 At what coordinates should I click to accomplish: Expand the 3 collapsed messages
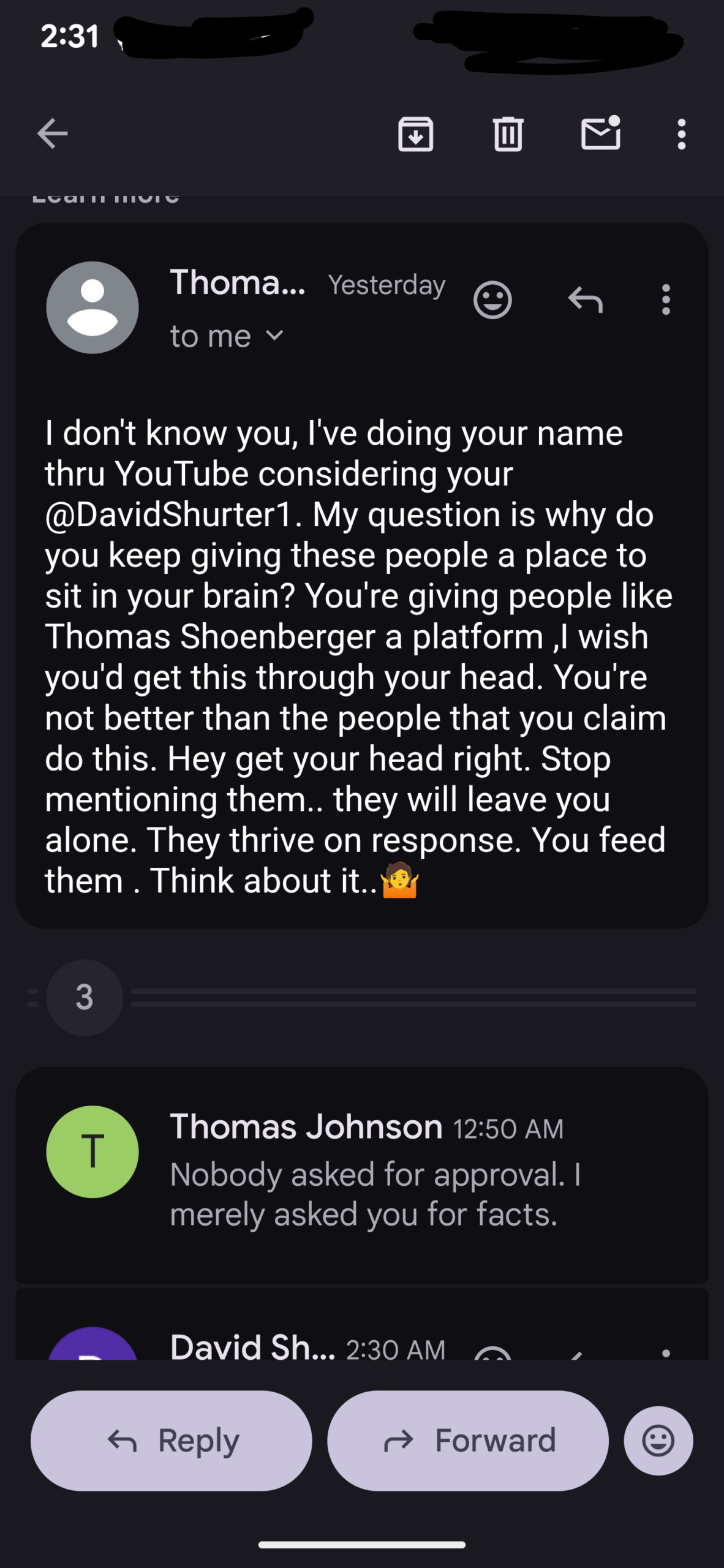tap(85, 997)
